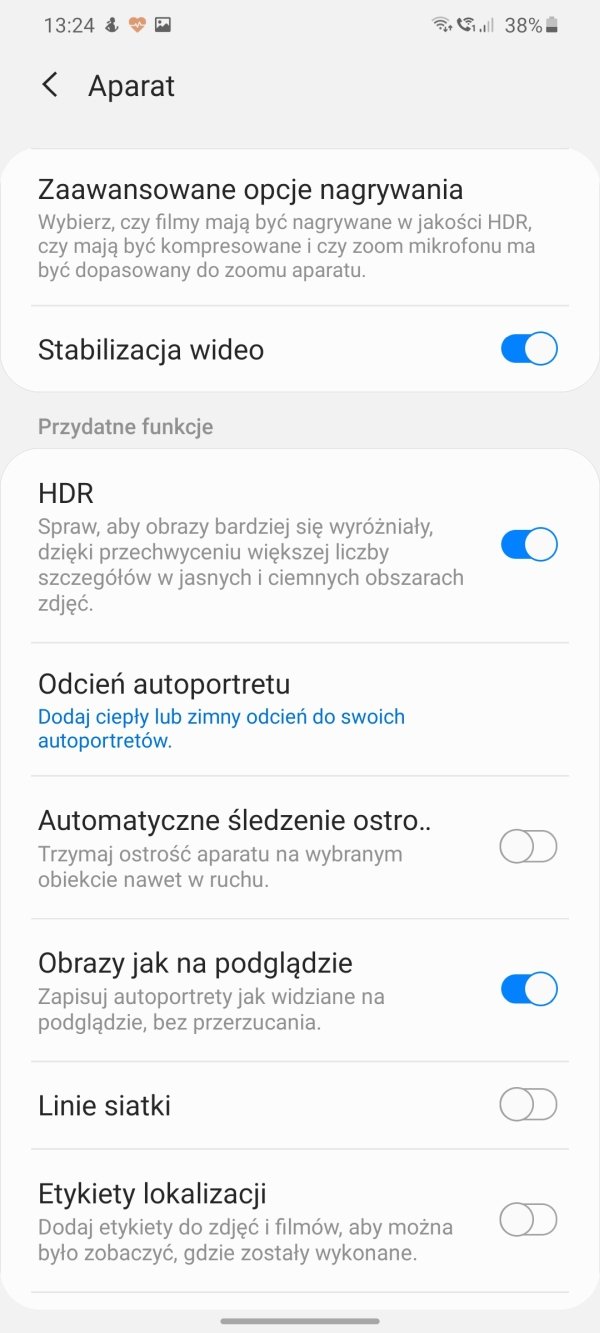Turn off Stabilizacja wideo switch
This screenshot has width=600, height=1333.
click(x=528, y=349)
